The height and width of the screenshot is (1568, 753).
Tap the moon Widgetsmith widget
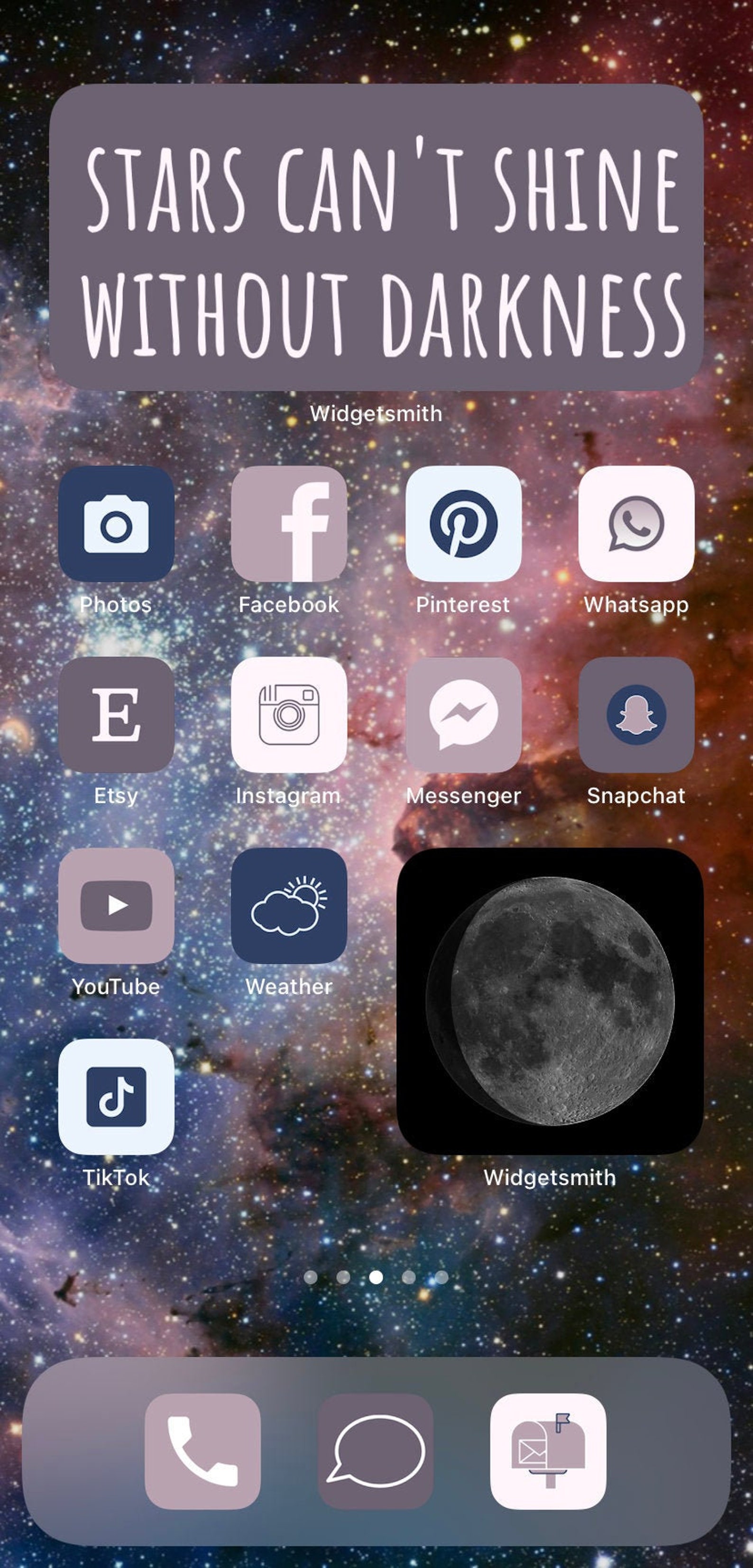550,1001
